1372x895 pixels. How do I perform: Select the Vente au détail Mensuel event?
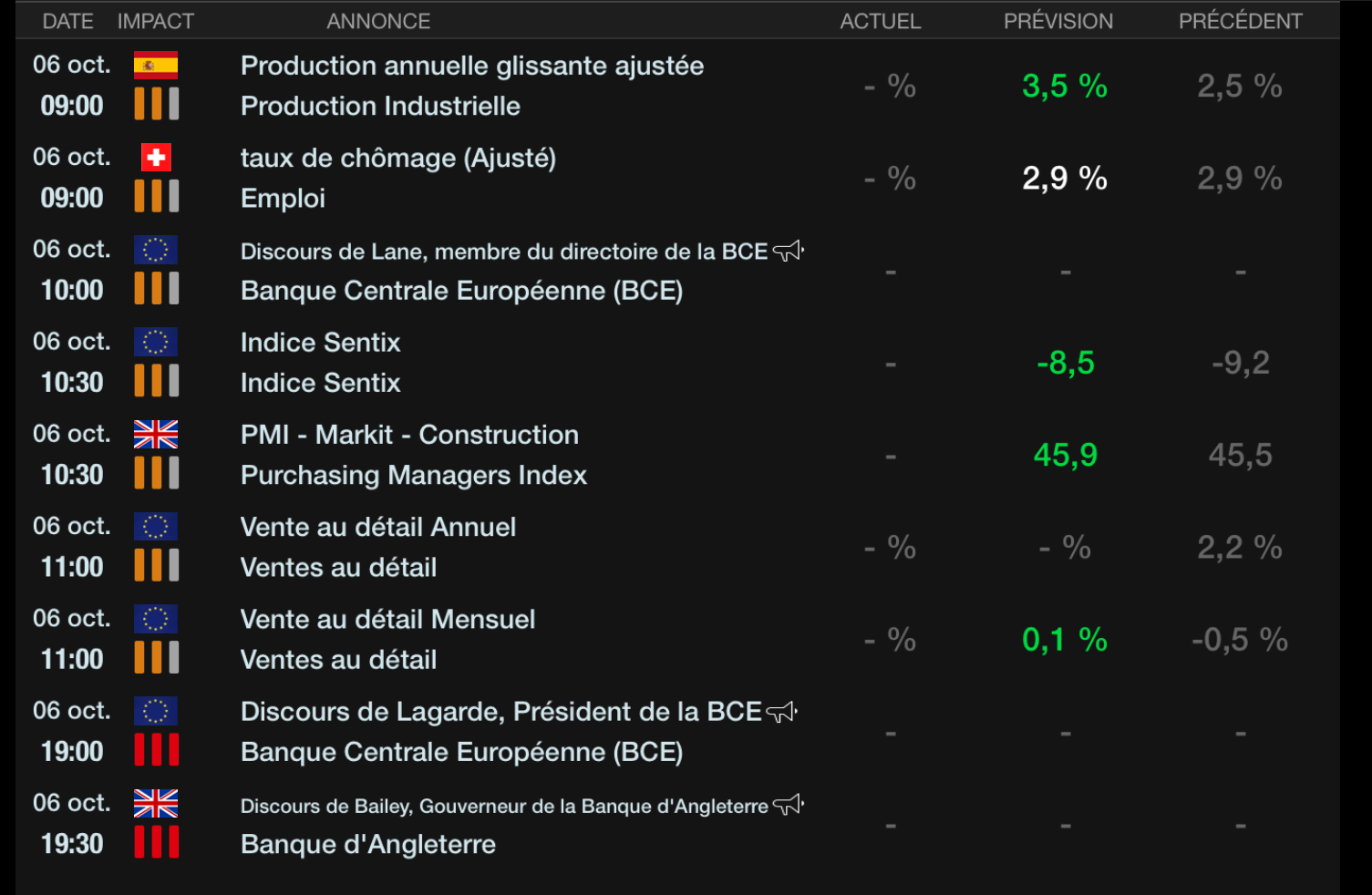tap(387, 620)
